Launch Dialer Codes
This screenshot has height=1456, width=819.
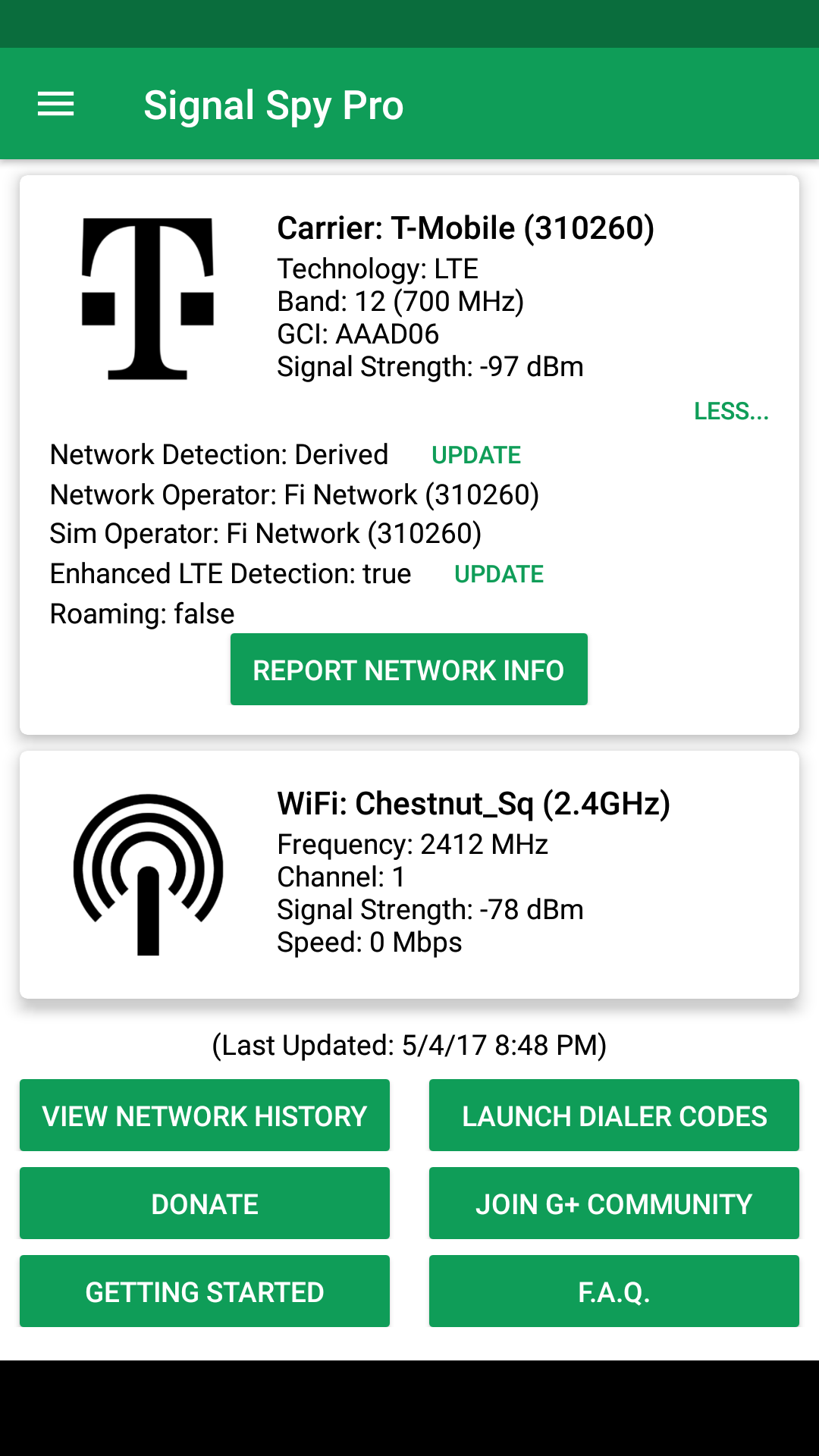614,1116
